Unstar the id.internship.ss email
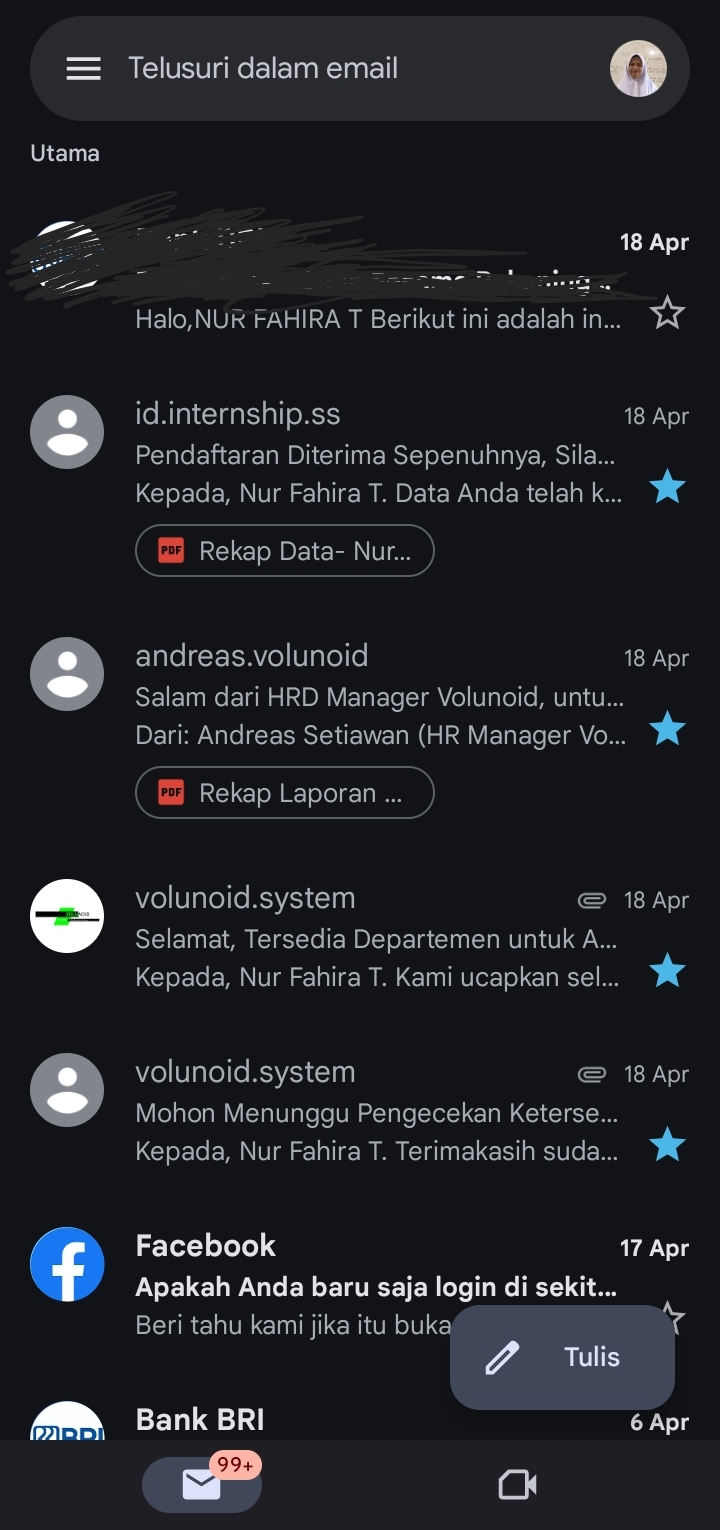The width and height of the screenshot is (720, 1530). (x=667, y=487)
